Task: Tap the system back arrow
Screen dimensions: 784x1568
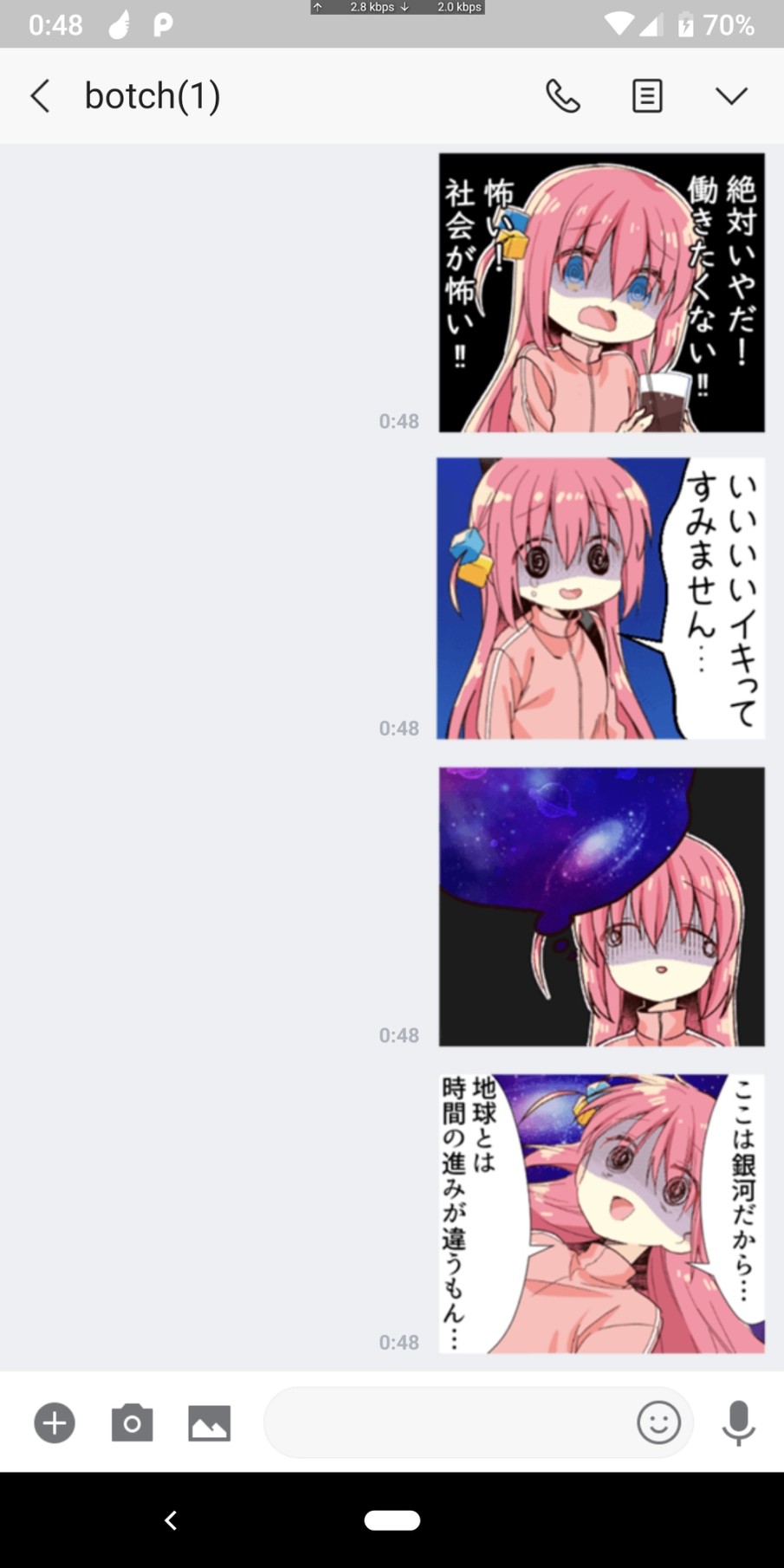Action: (171, 1520)
